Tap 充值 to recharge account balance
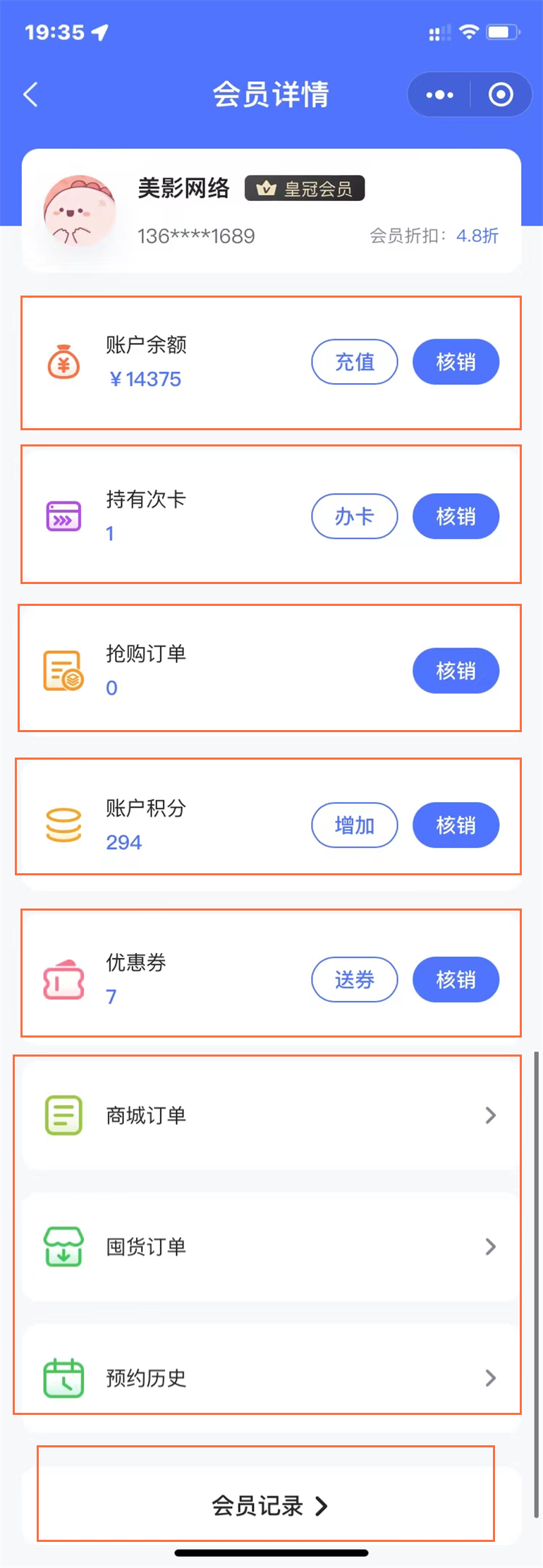 tap(354, 362)
